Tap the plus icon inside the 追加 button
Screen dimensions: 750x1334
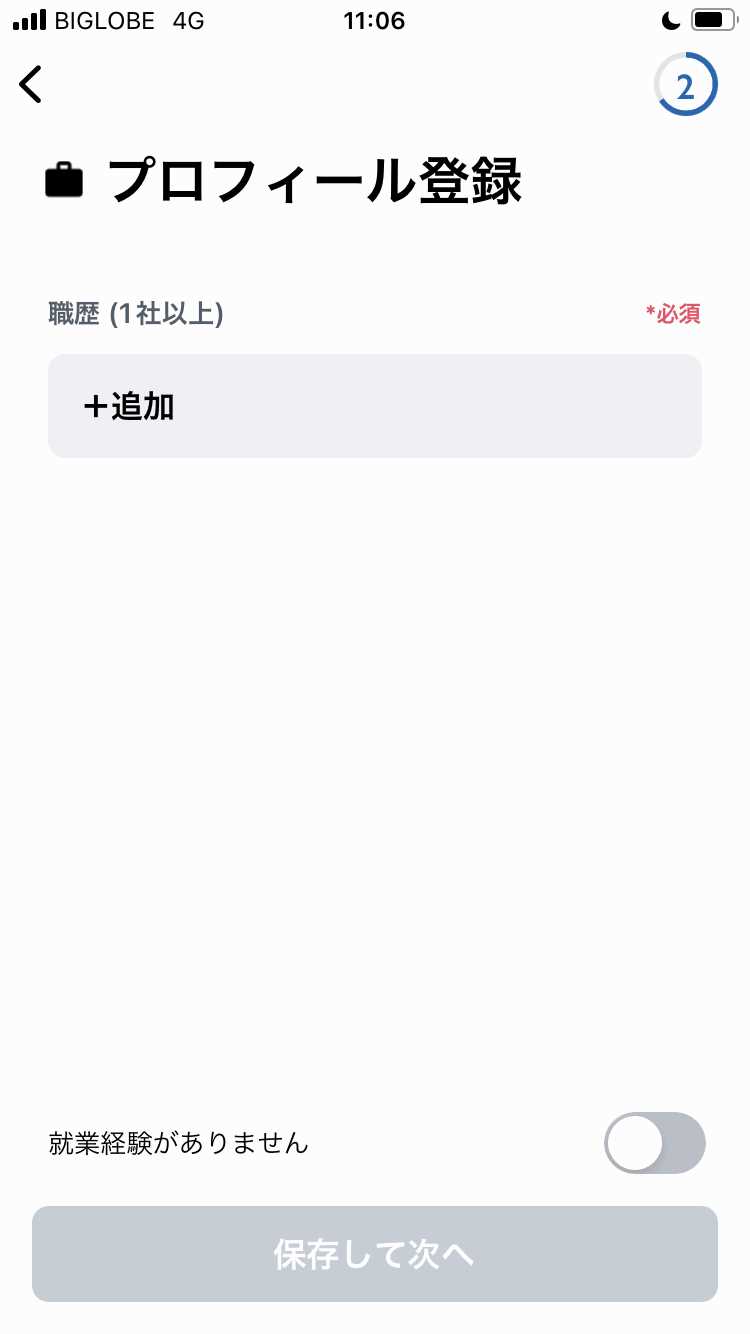click(x=95, y=405)
